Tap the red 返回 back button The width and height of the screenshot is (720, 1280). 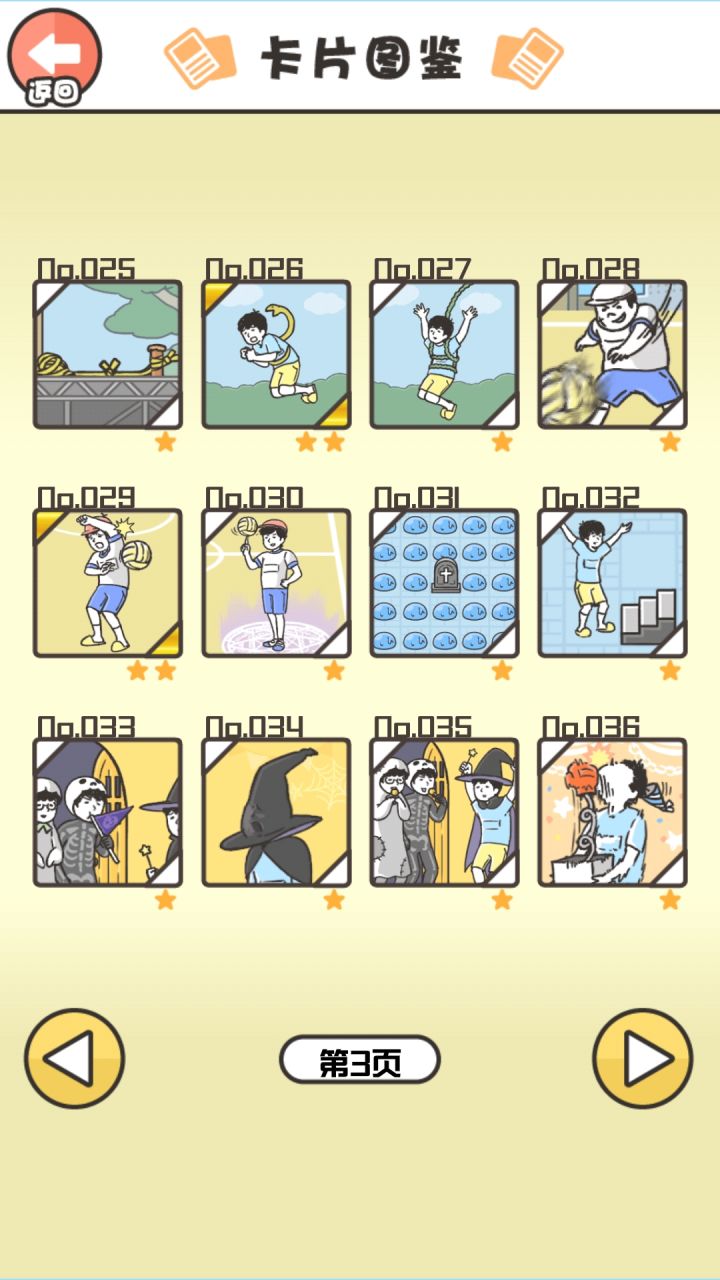click(x=54, y=56)
